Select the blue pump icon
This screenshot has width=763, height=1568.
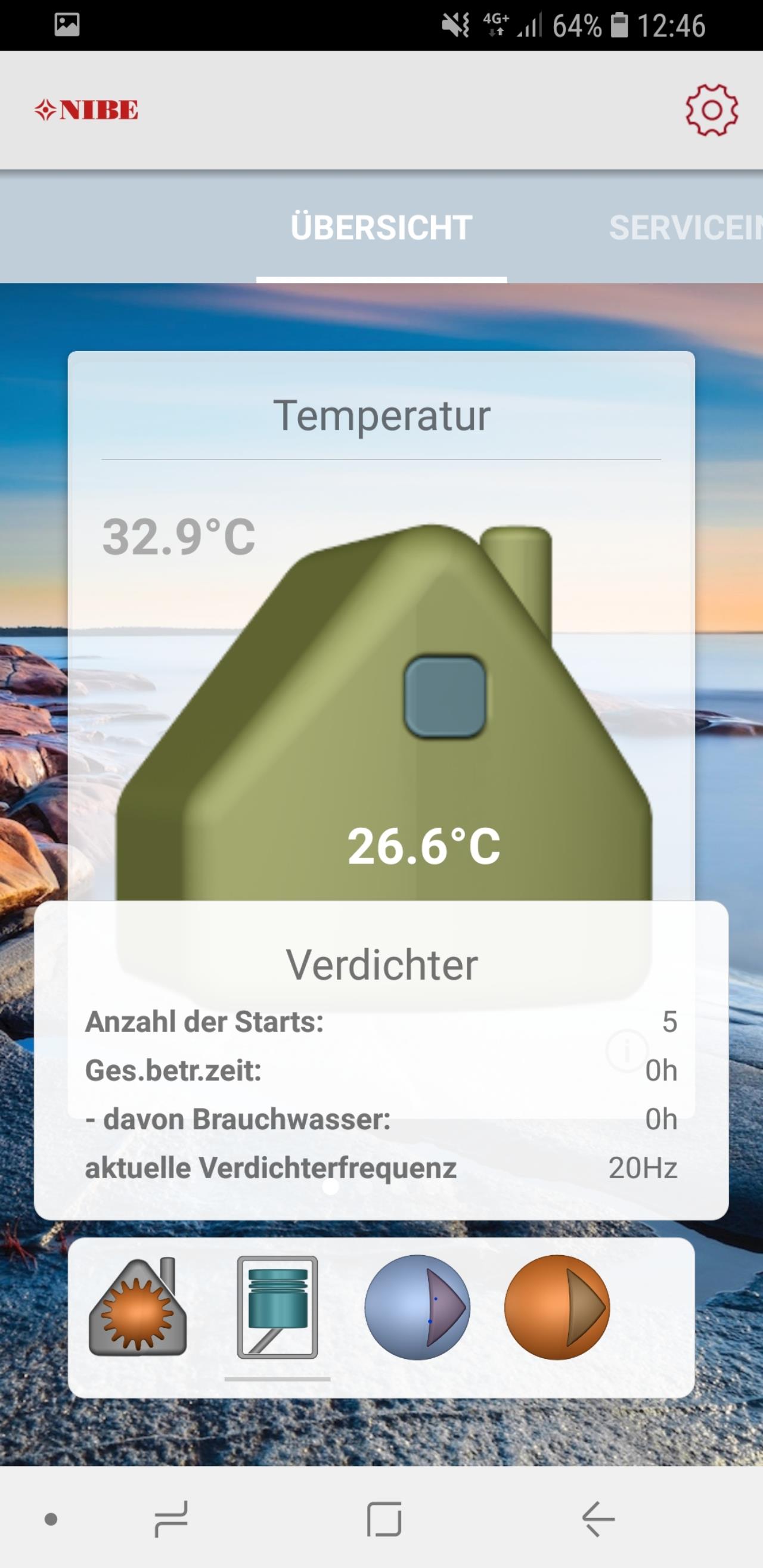(417, 1307)
